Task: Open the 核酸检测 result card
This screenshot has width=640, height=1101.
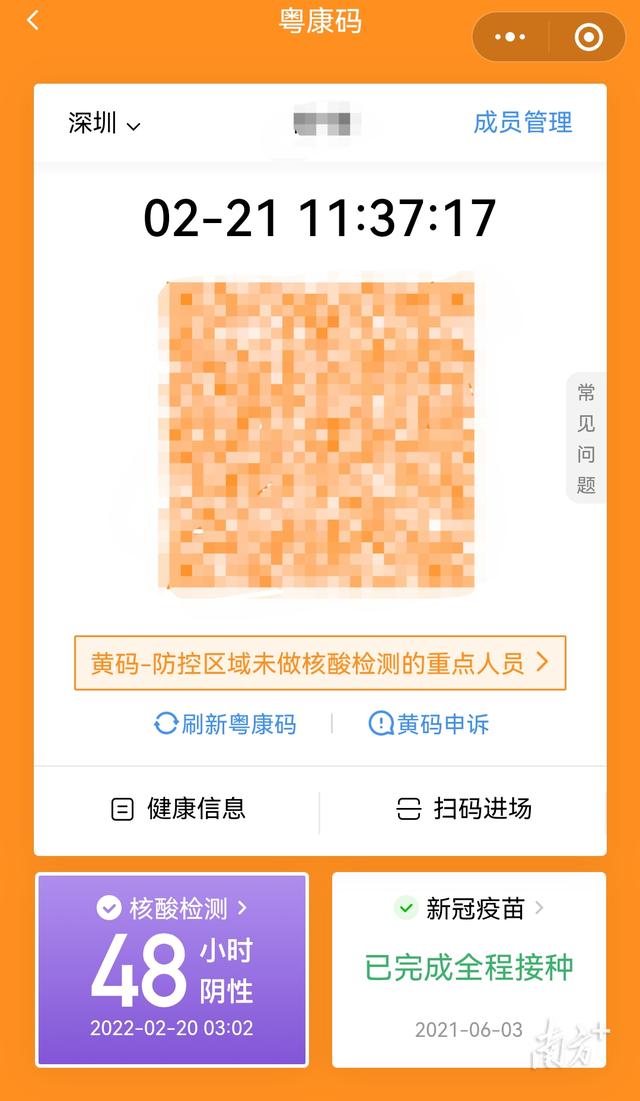Action: click(x=172, y=970)
